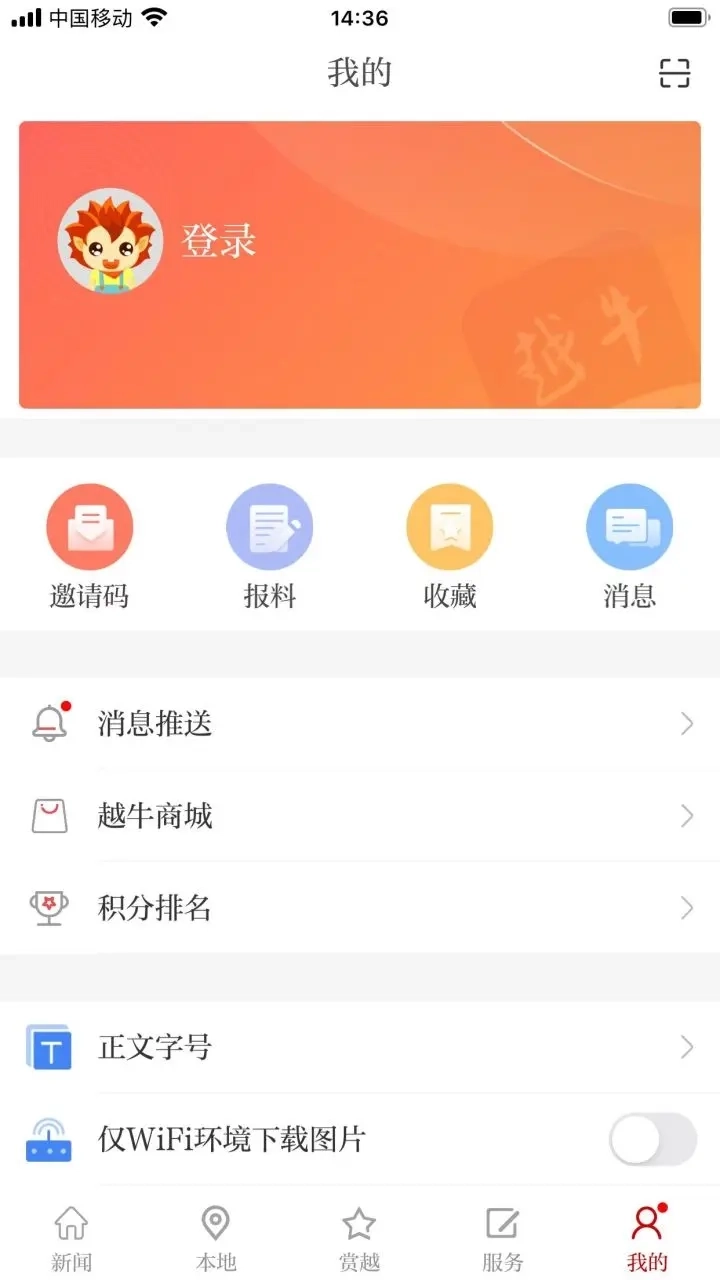Open 消息 messages icon
The width and height of the screenshot is (720, 1280).
[629, 525]
